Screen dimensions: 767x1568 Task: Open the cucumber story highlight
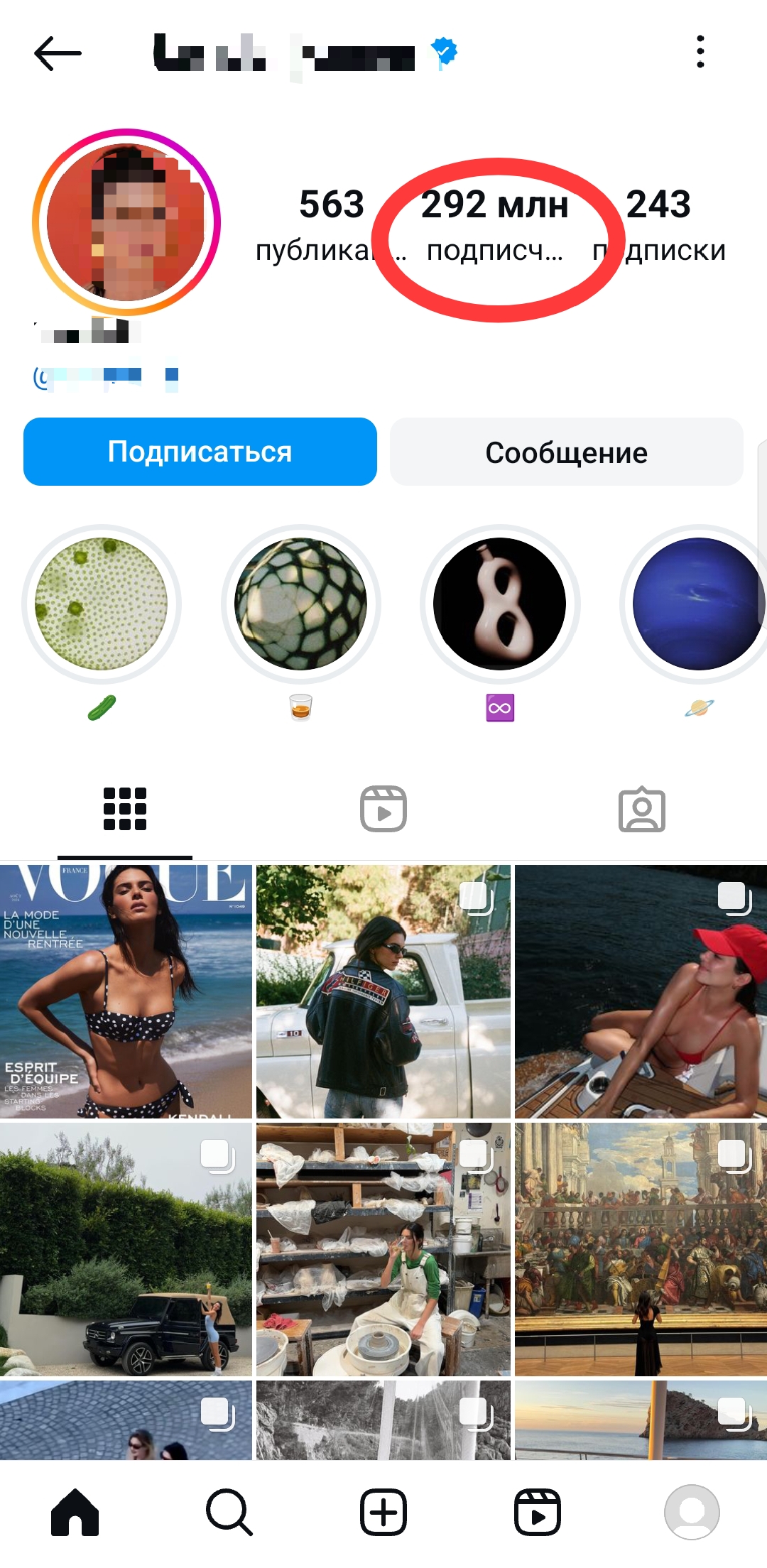(102, 604)
